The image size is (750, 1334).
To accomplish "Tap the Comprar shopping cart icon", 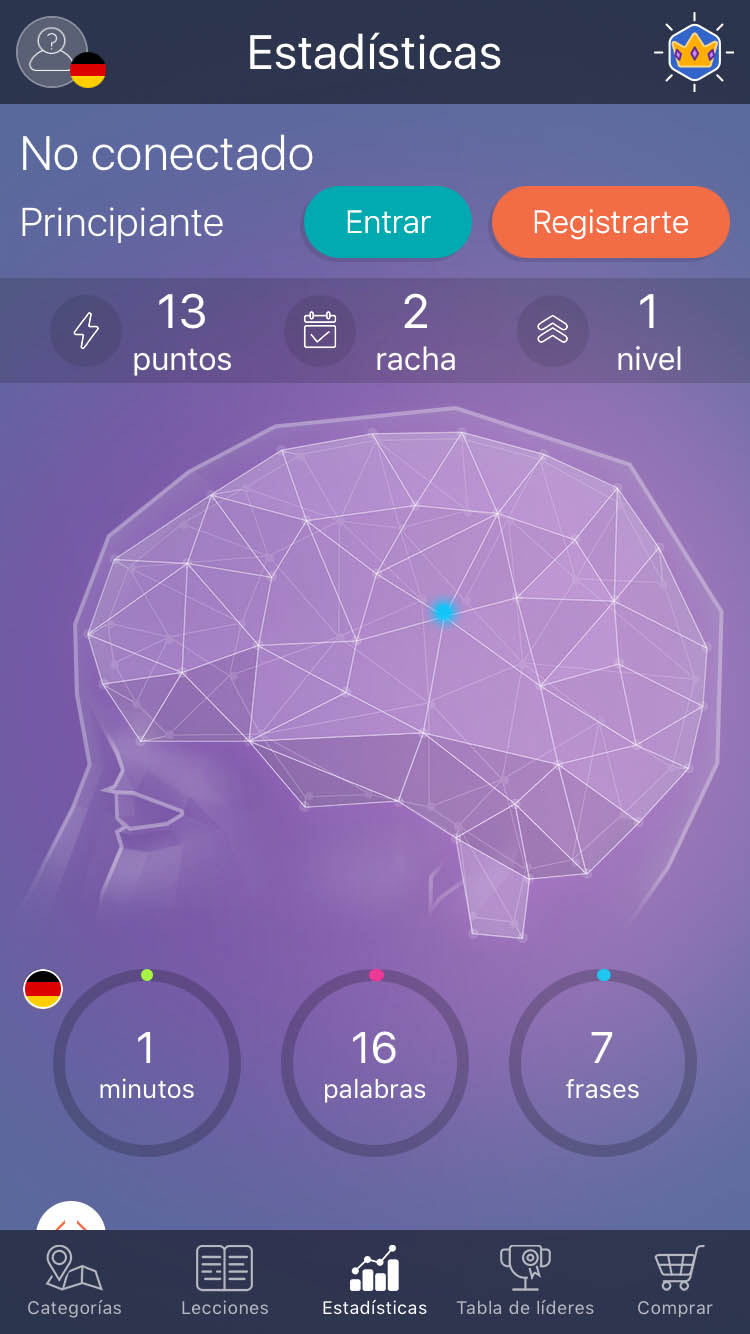I will [x=675, y=1268].
